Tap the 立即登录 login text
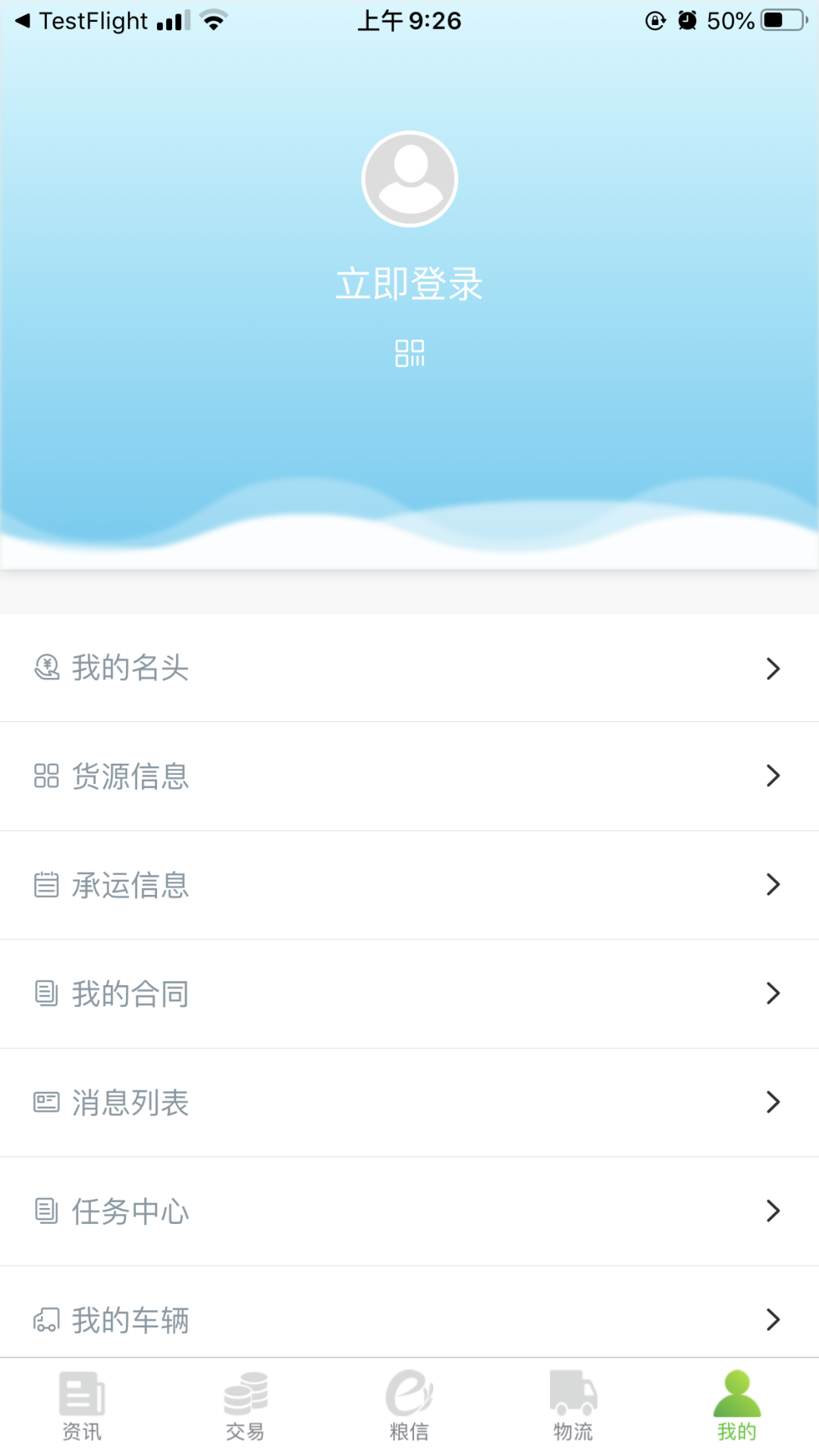Image resolution: width=819 pixels, height=1456 pixels. [409, 284]
